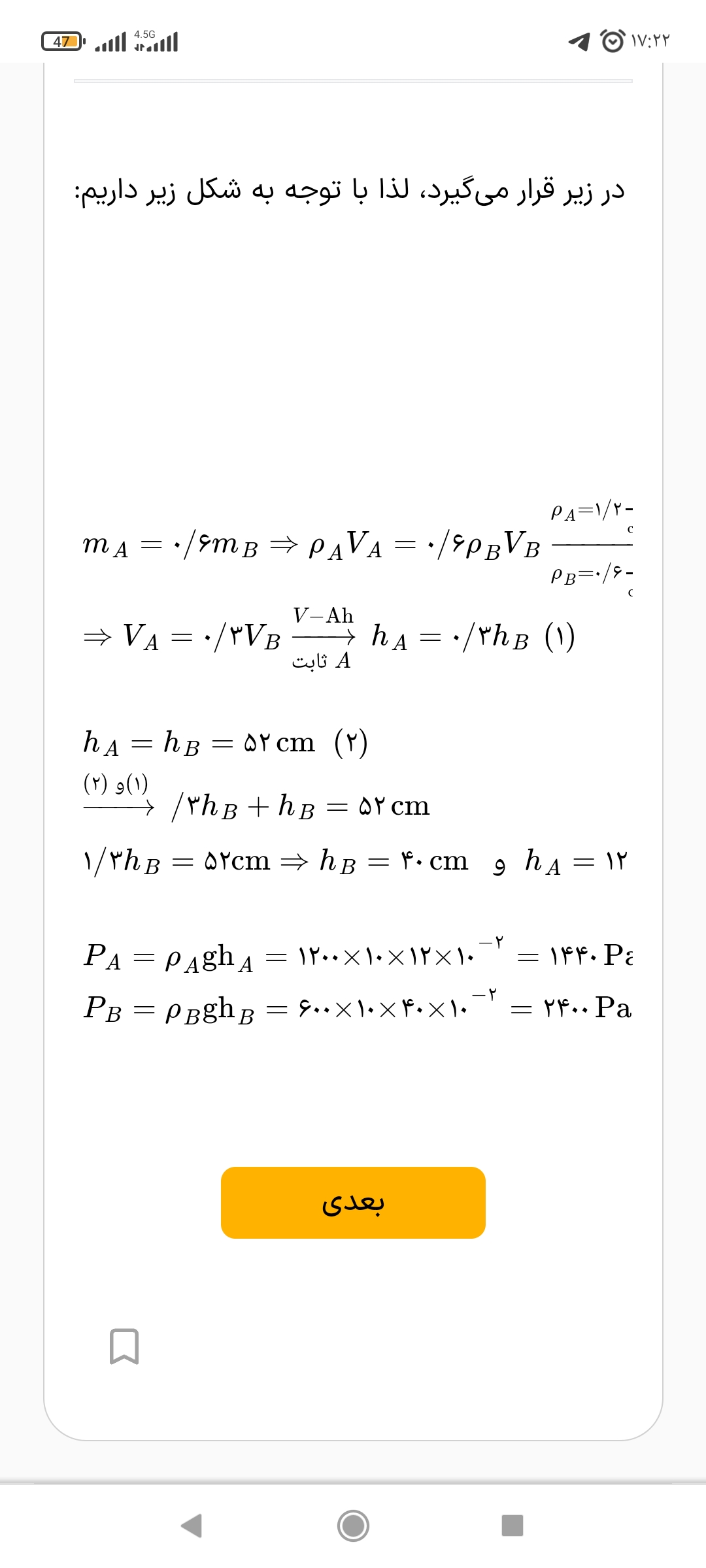Return to the home screen
706x1568 pixels.
353,1526
